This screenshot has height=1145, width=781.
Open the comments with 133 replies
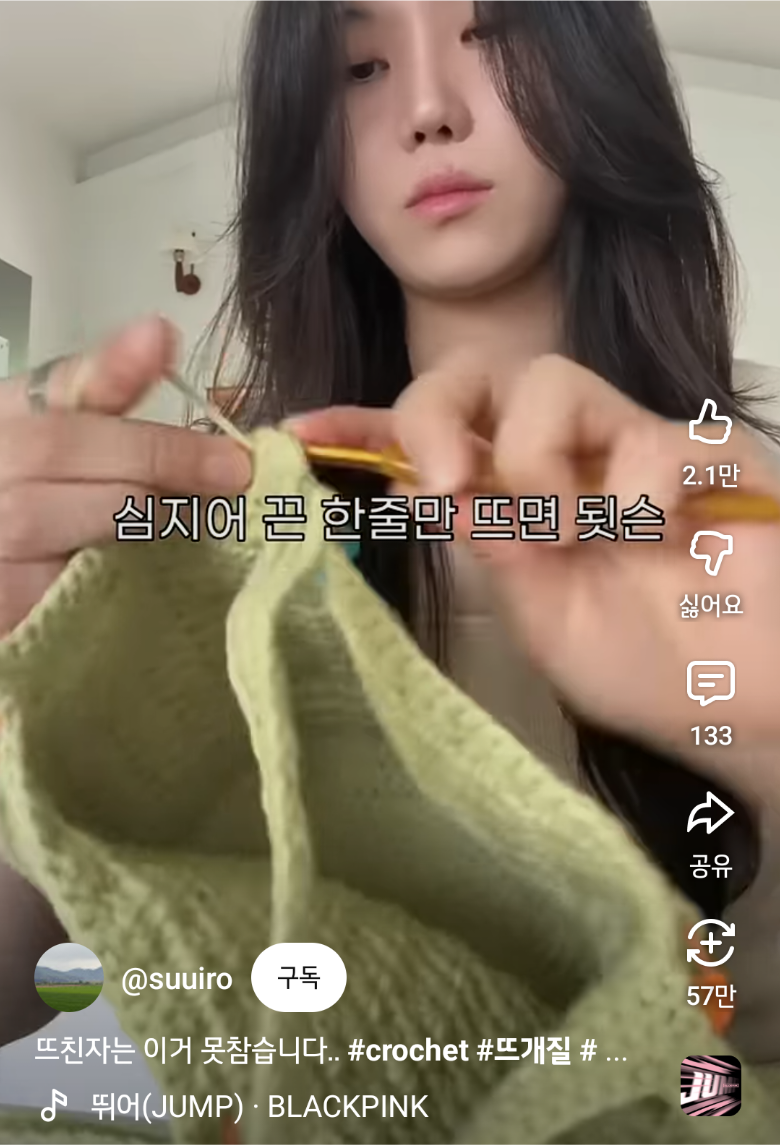[710, 683]
